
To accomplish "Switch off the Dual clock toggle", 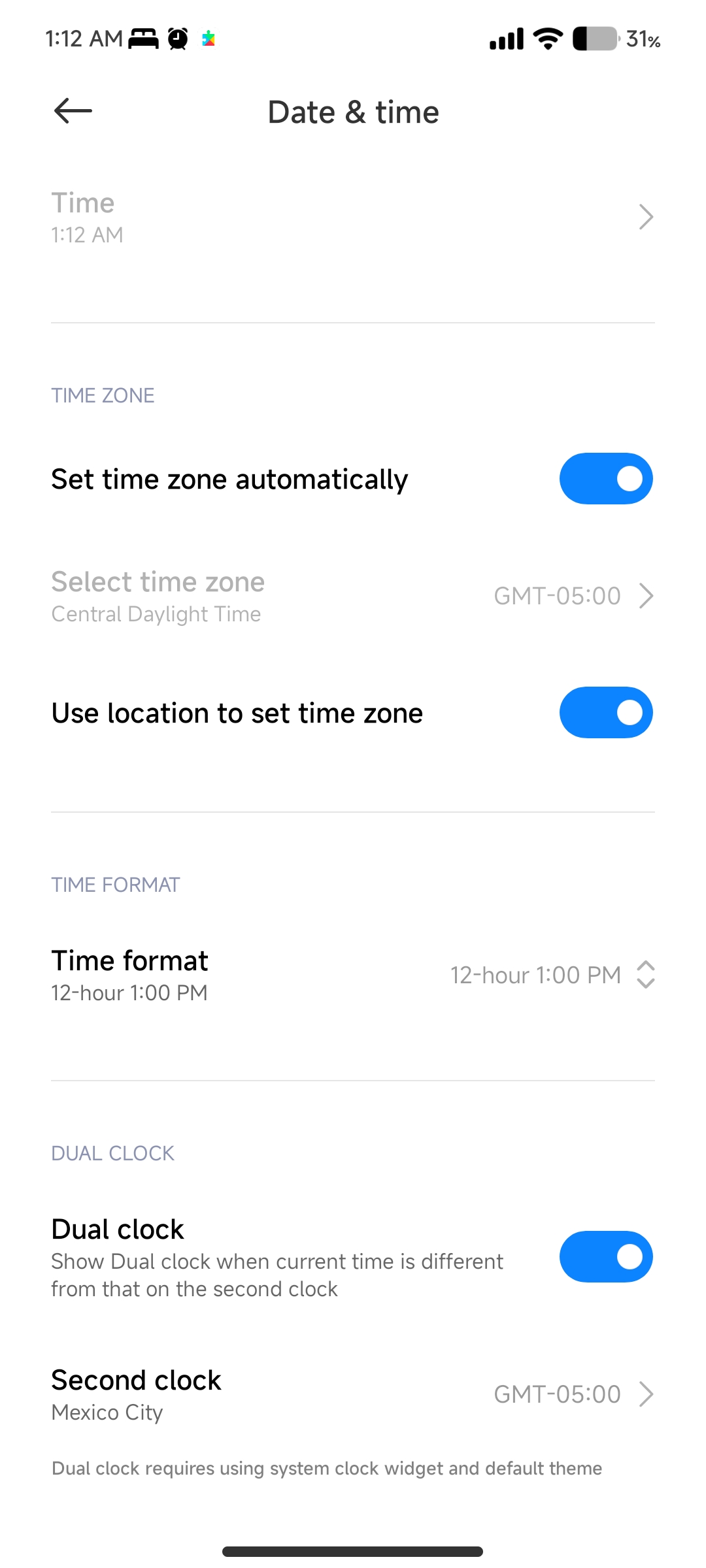I will [x=606, y=1256].
